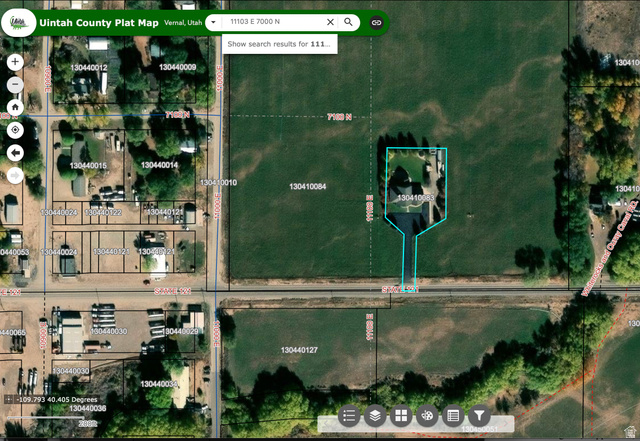Open the attribute table widget
640x441 pixels.
tap(453, 415)
